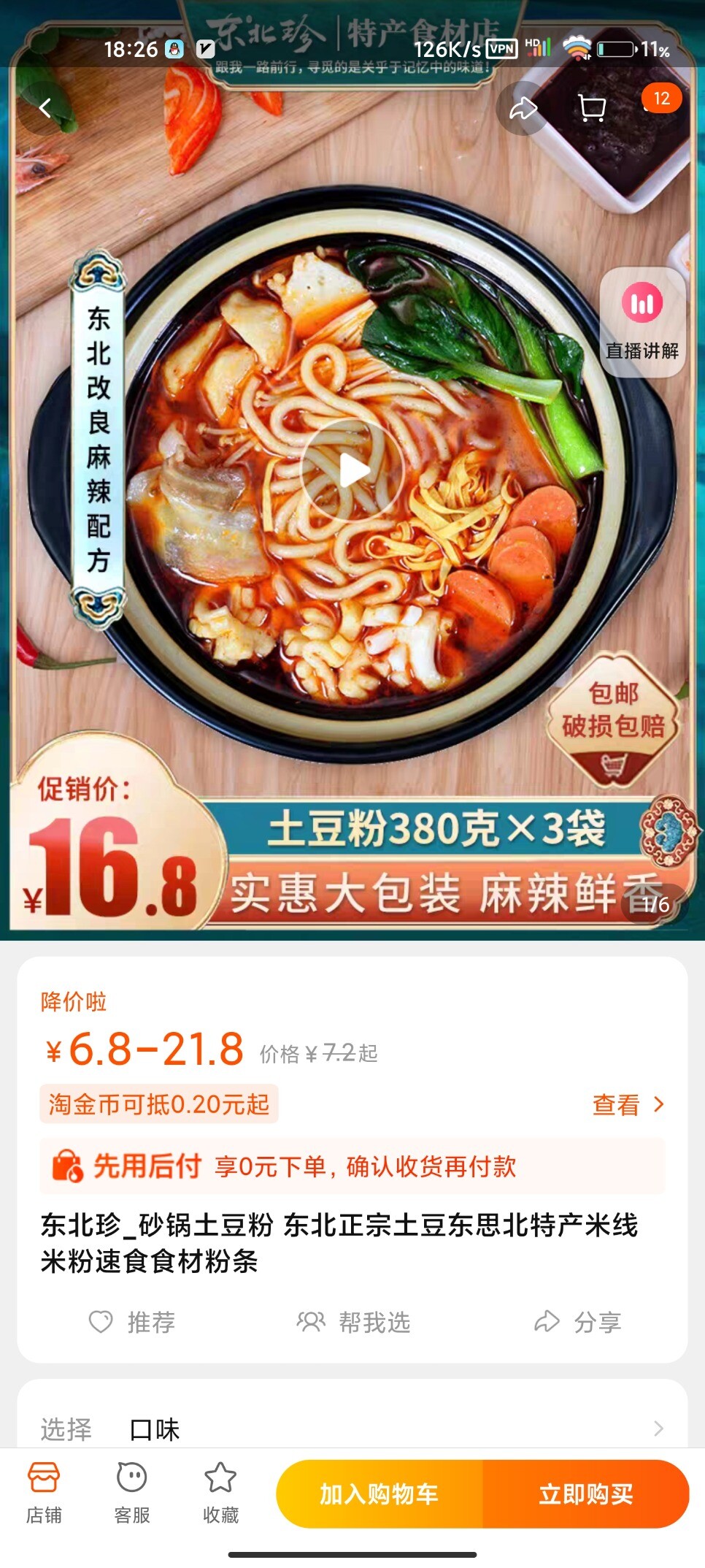Open the shopping cart icon
705x1568 pixels.
point(592,108)
